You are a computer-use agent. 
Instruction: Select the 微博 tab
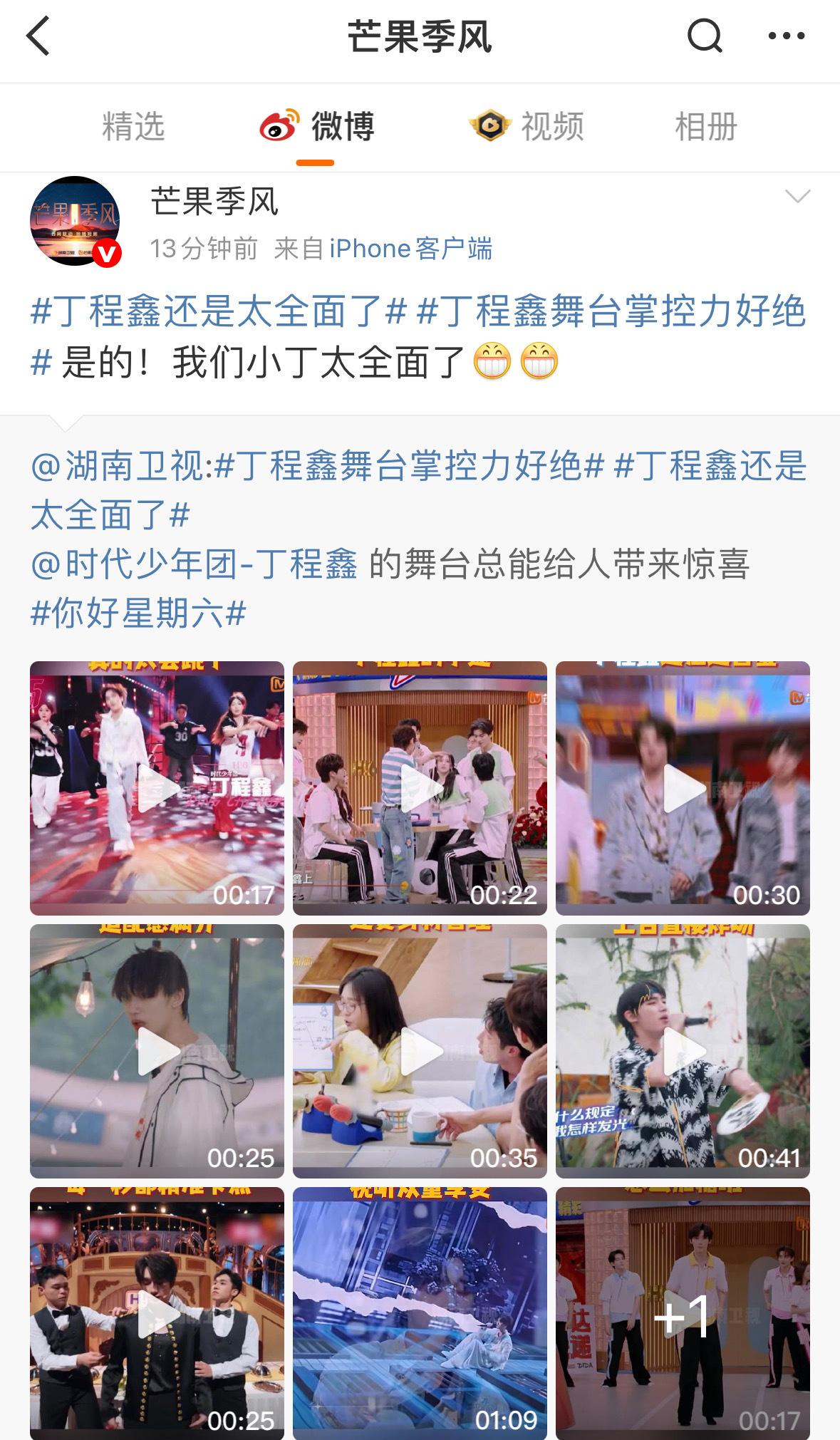coord(316,127)
